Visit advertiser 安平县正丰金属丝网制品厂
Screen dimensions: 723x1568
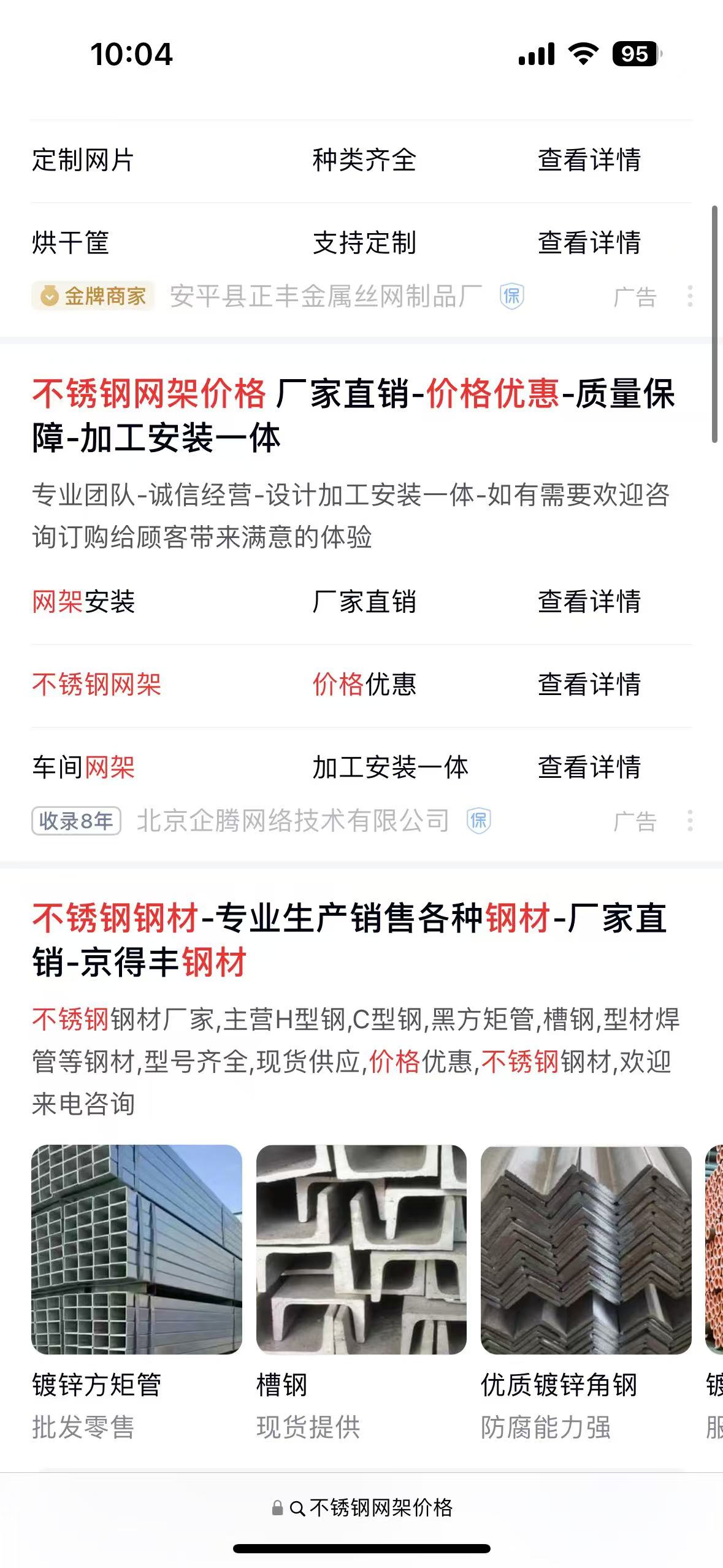click(x=326, y=296)
